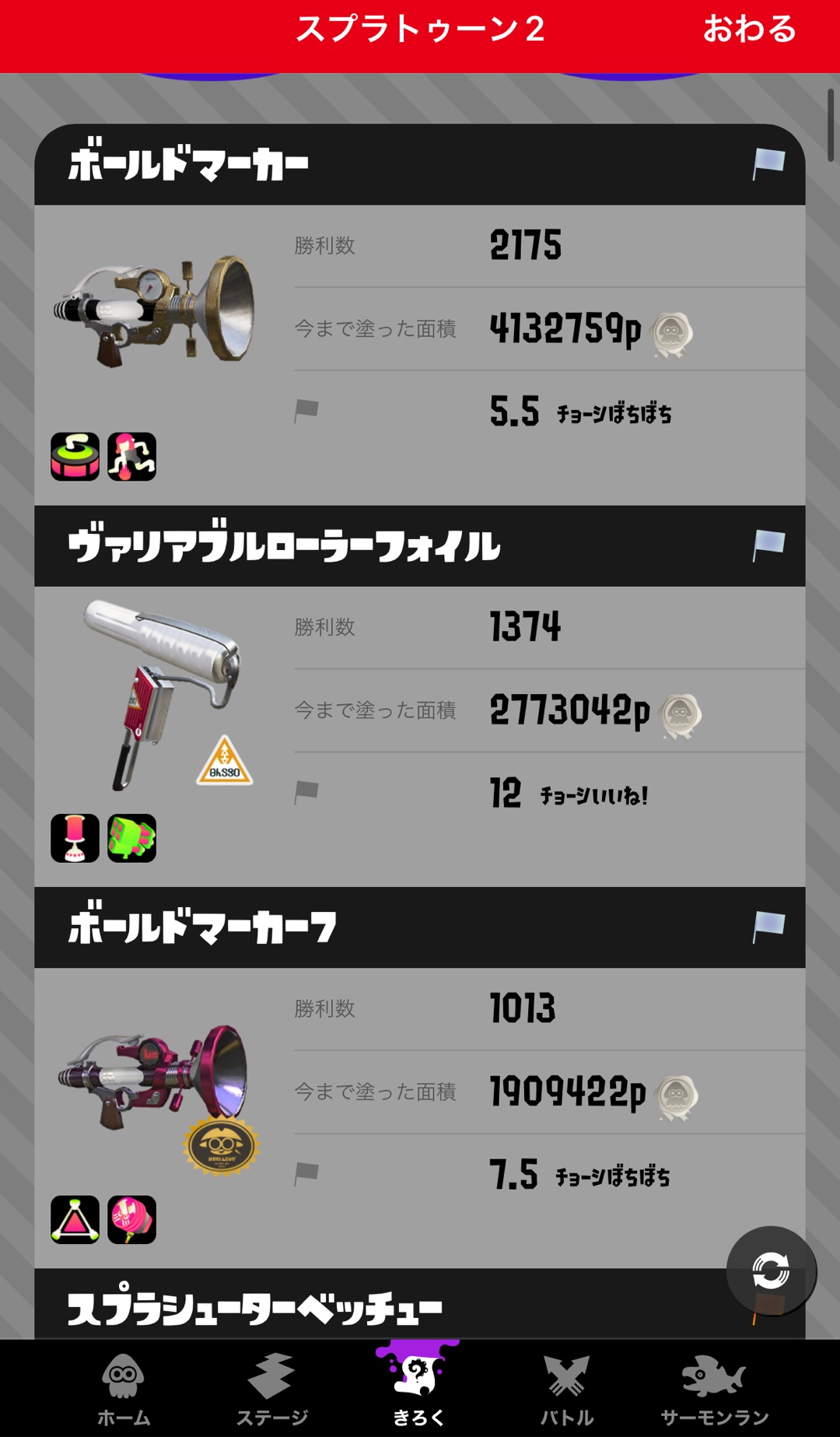Tap the flag icon on ヴァリアブルローラーフォイル header
The height and width of the screenshot is (1437, 840).
tap(768, 545)
